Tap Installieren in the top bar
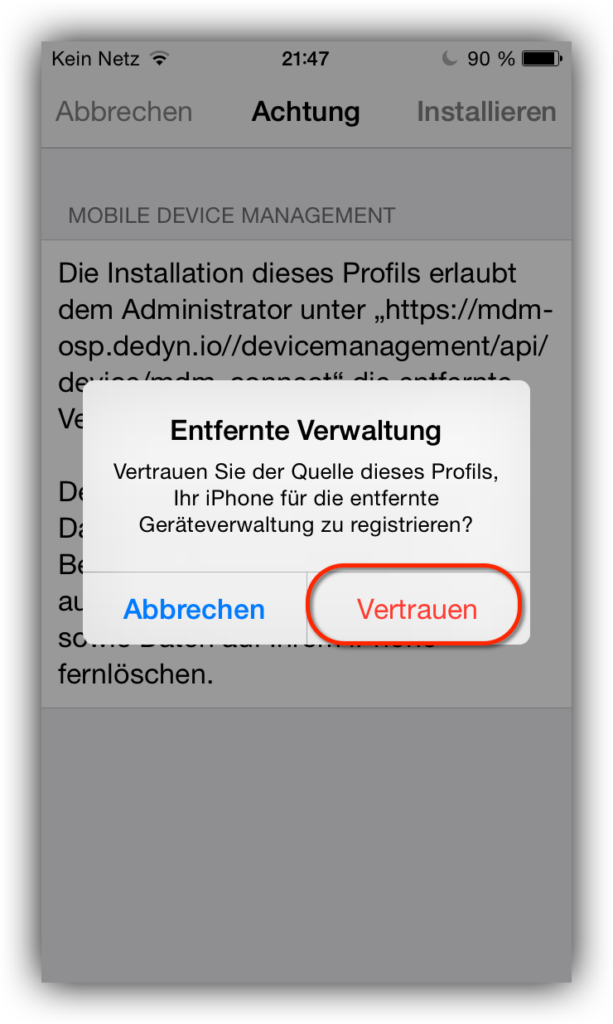 [486, 112]
